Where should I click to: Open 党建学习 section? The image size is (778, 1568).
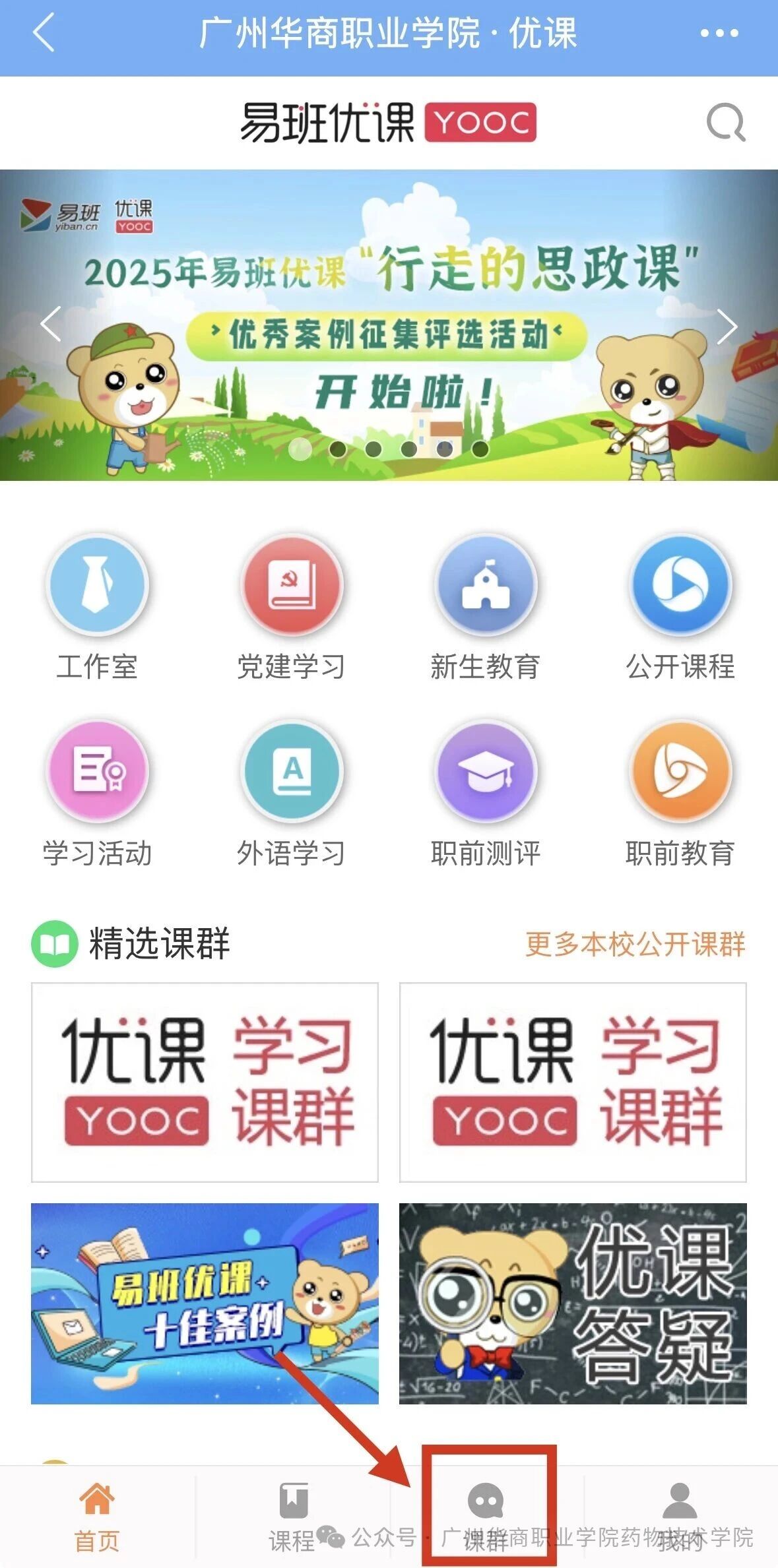[x=291, y=607]
